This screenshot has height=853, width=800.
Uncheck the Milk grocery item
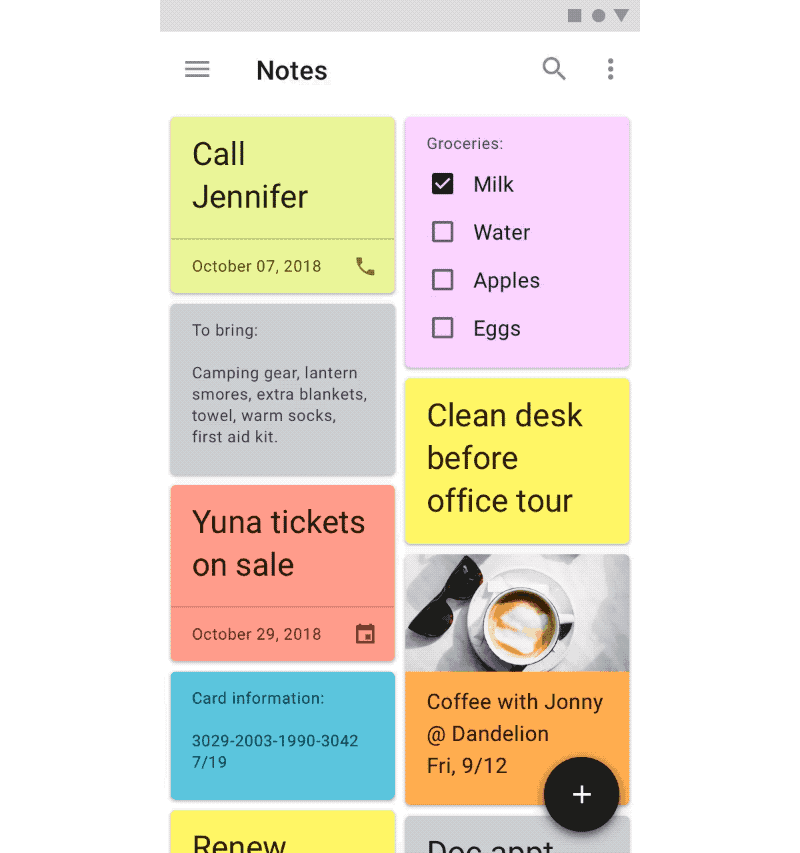442,184
